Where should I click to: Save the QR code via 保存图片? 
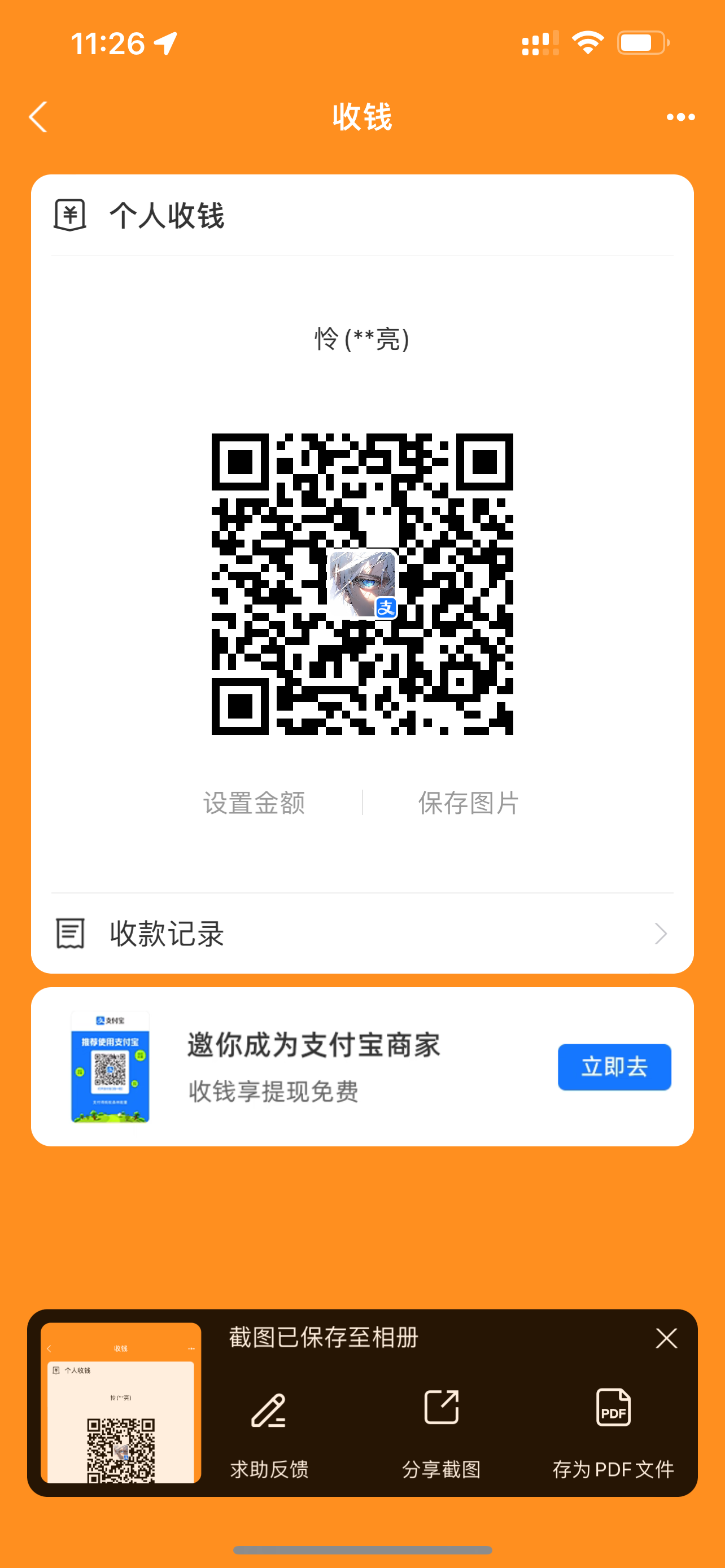(468, 803)
